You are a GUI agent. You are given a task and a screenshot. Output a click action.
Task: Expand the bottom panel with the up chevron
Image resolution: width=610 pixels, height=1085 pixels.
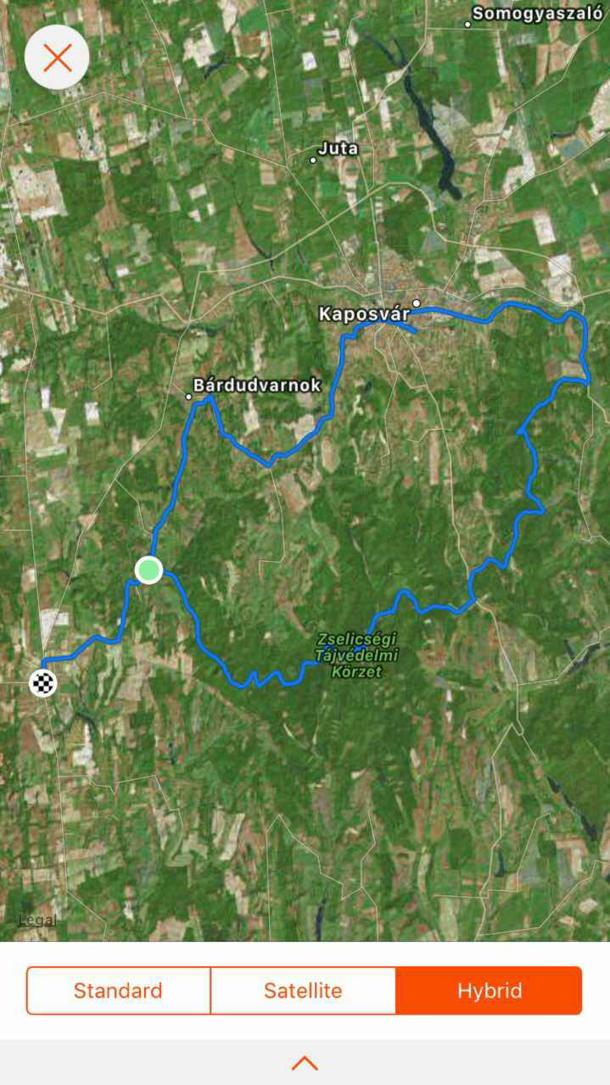coord(305,1063)
